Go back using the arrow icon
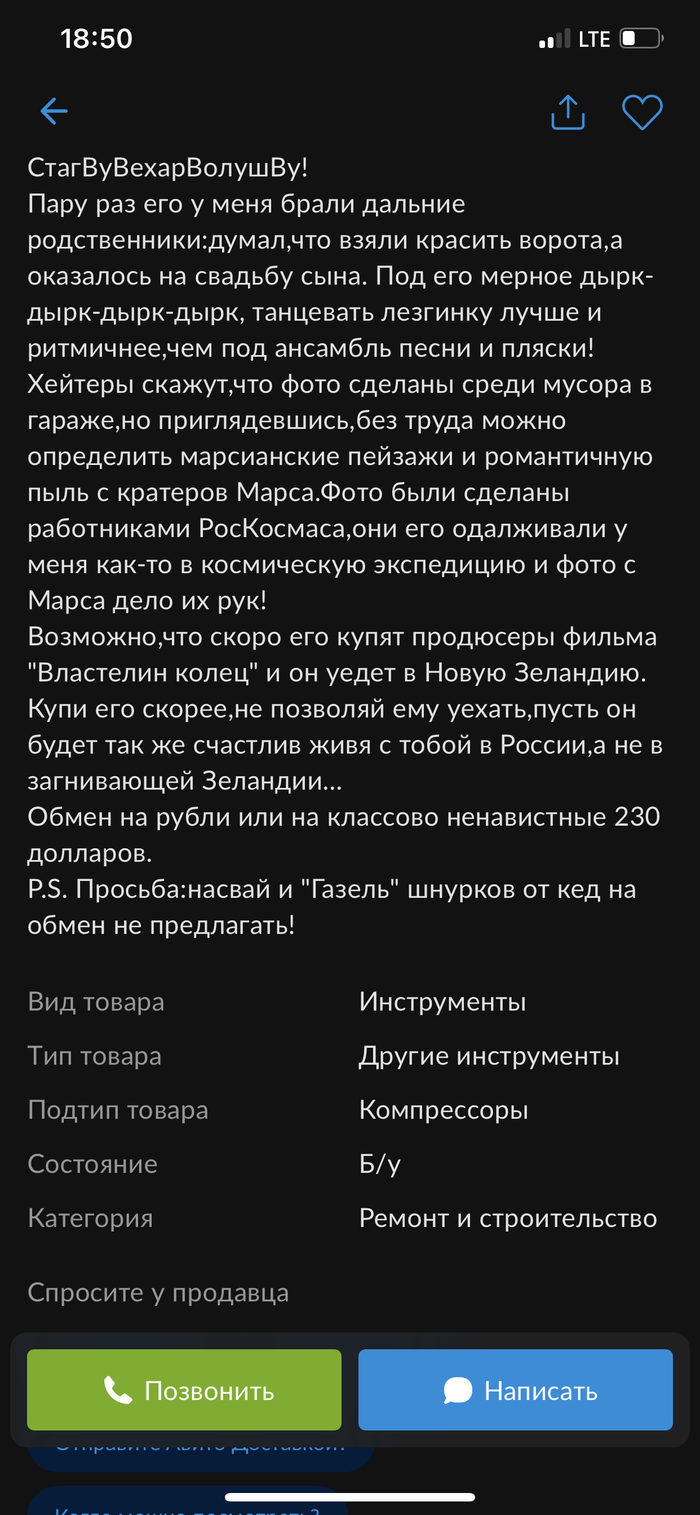Image resolution: width=700 pixels, height=1515 pixels. [x=53, y=111]
